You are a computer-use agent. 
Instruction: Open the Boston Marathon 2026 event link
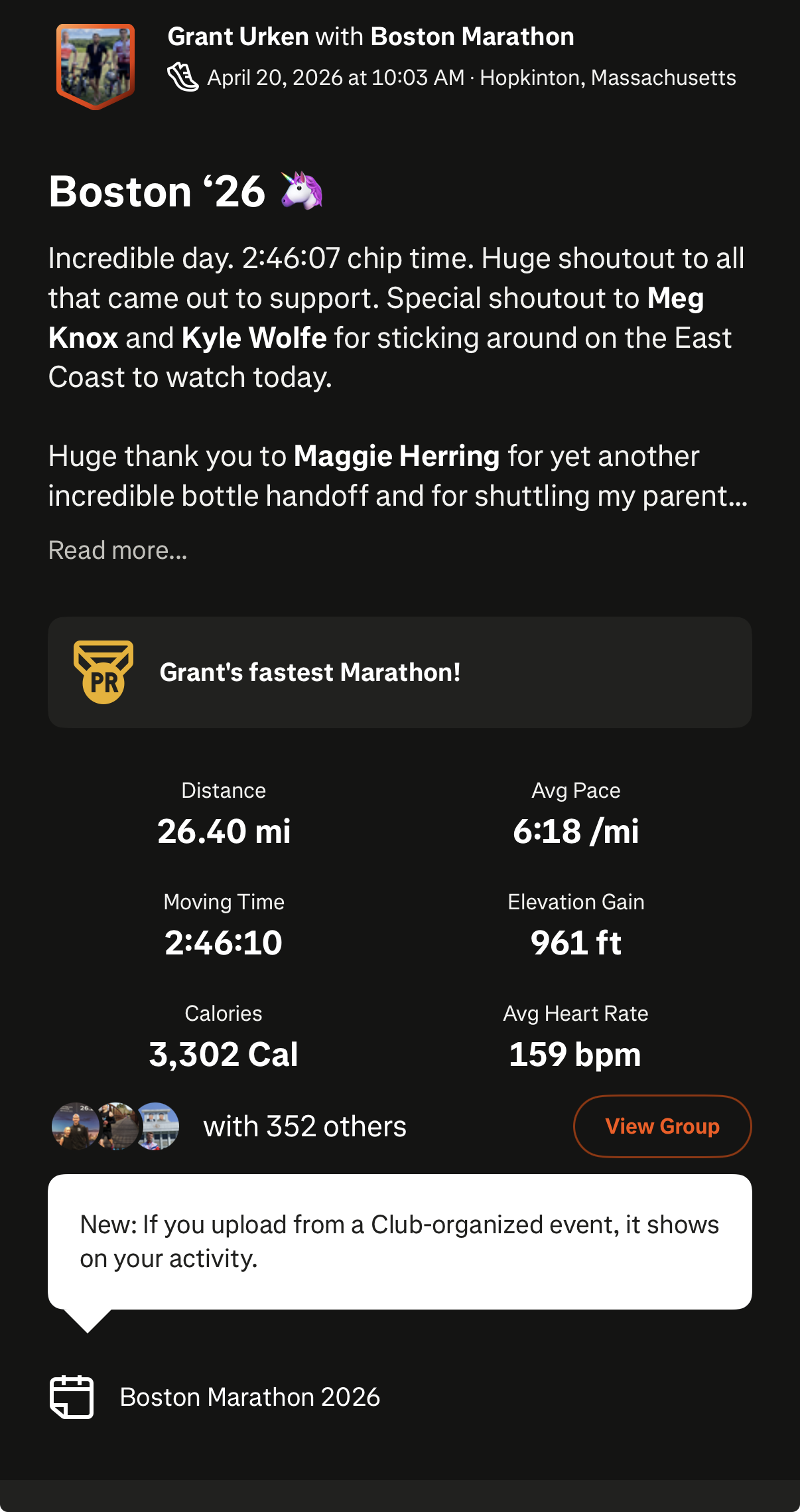[x=249, y=1397]
